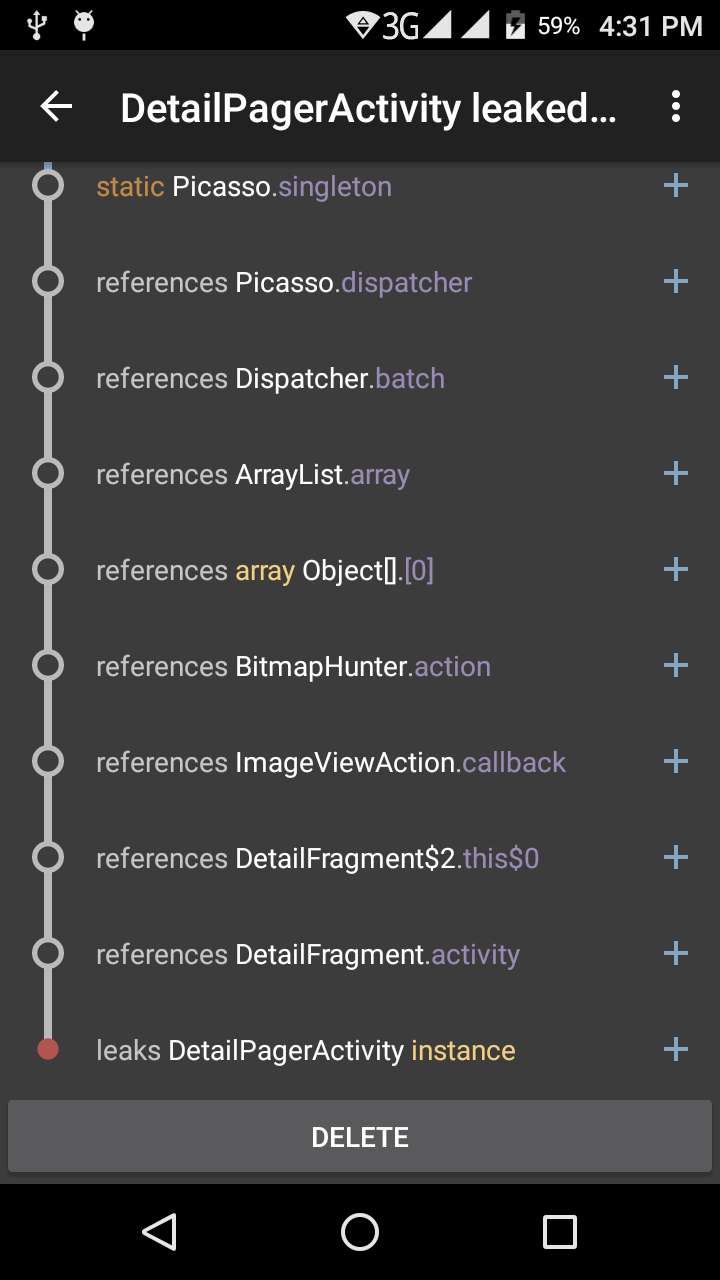The image size is (720, 1280).
Task: Expand the leaks DetailPagerActivity instance row
Action: pyautogui.click(x=676, y=1049)
